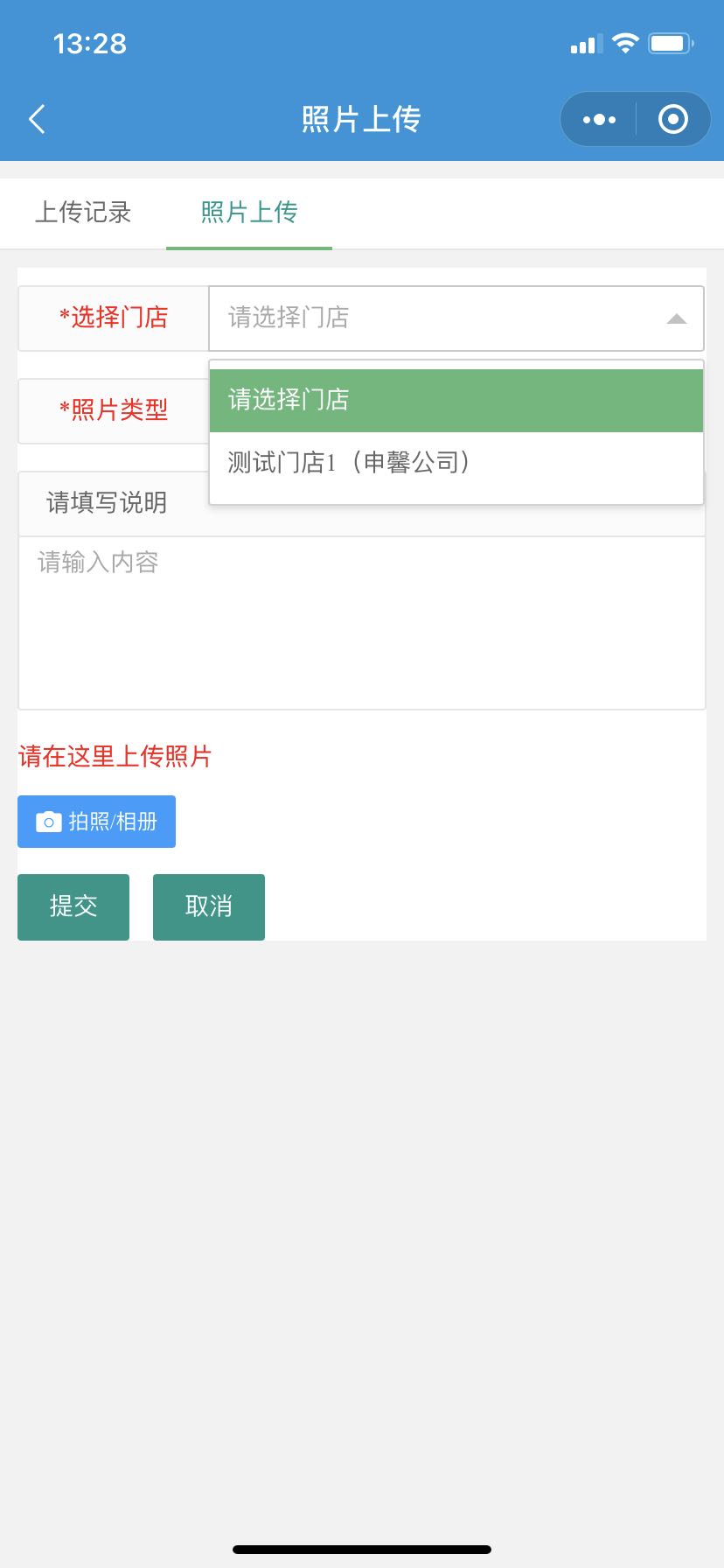
Task: Select 测试门店1（申馨公司）from the list
Action: click(x=456, y=463)
